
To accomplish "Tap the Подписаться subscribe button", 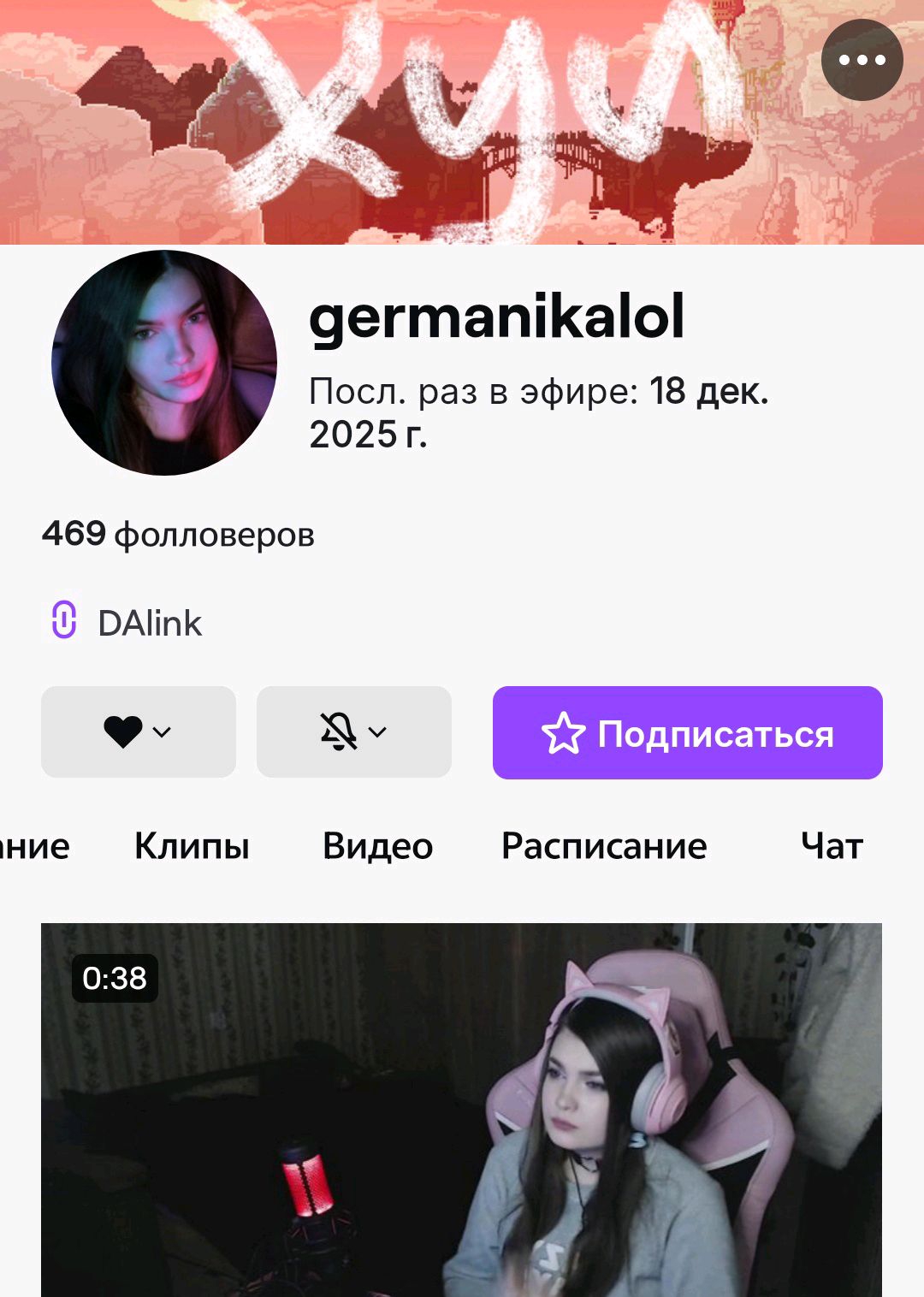I will [x=687, y=733].
